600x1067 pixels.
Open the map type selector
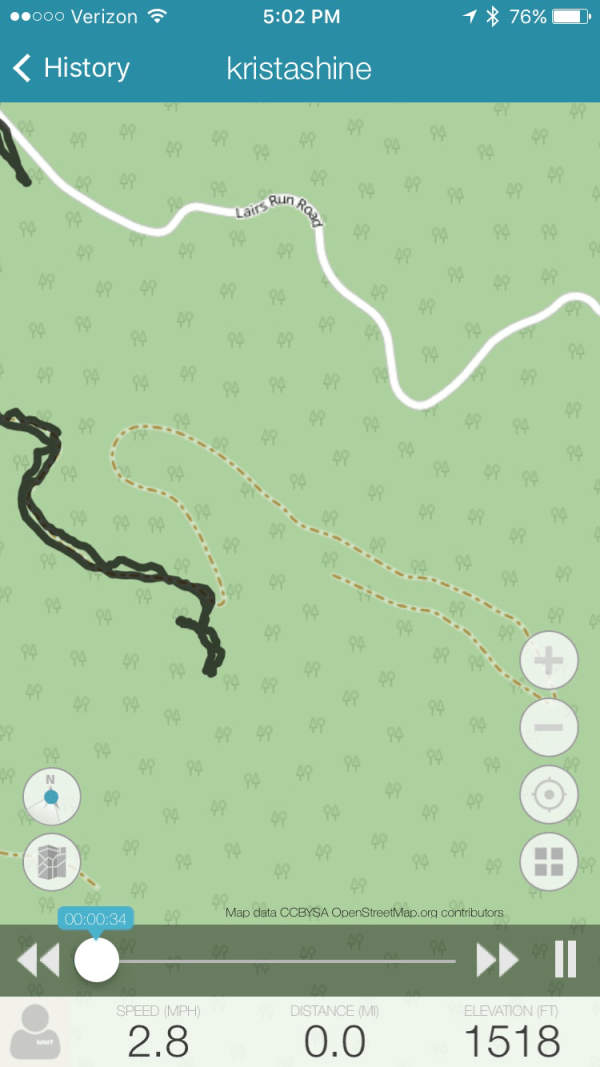coord(51,862)
